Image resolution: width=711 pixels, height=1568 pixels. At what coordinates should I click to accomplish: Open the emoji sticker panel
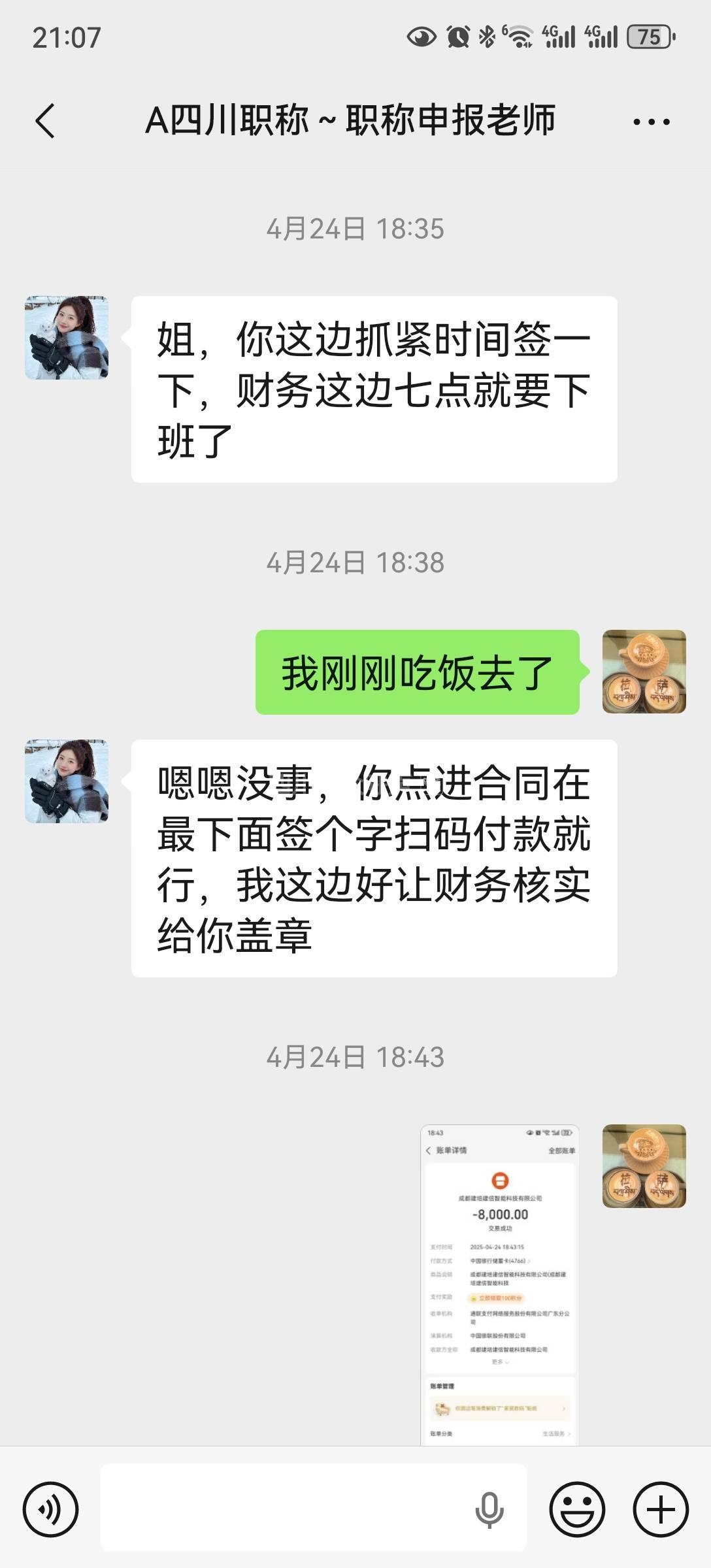[x=577, y=1510]
